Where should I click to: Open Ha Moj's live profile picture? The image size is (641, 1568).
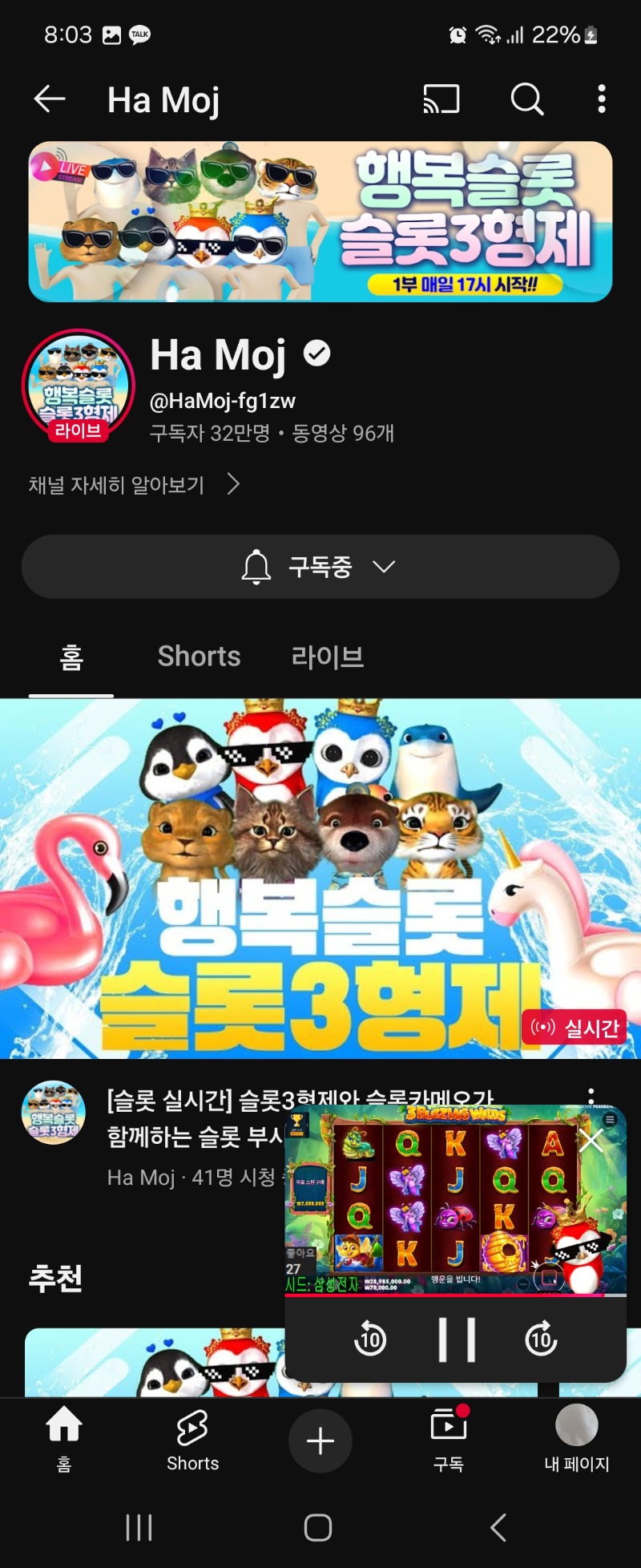coord(79,386)
